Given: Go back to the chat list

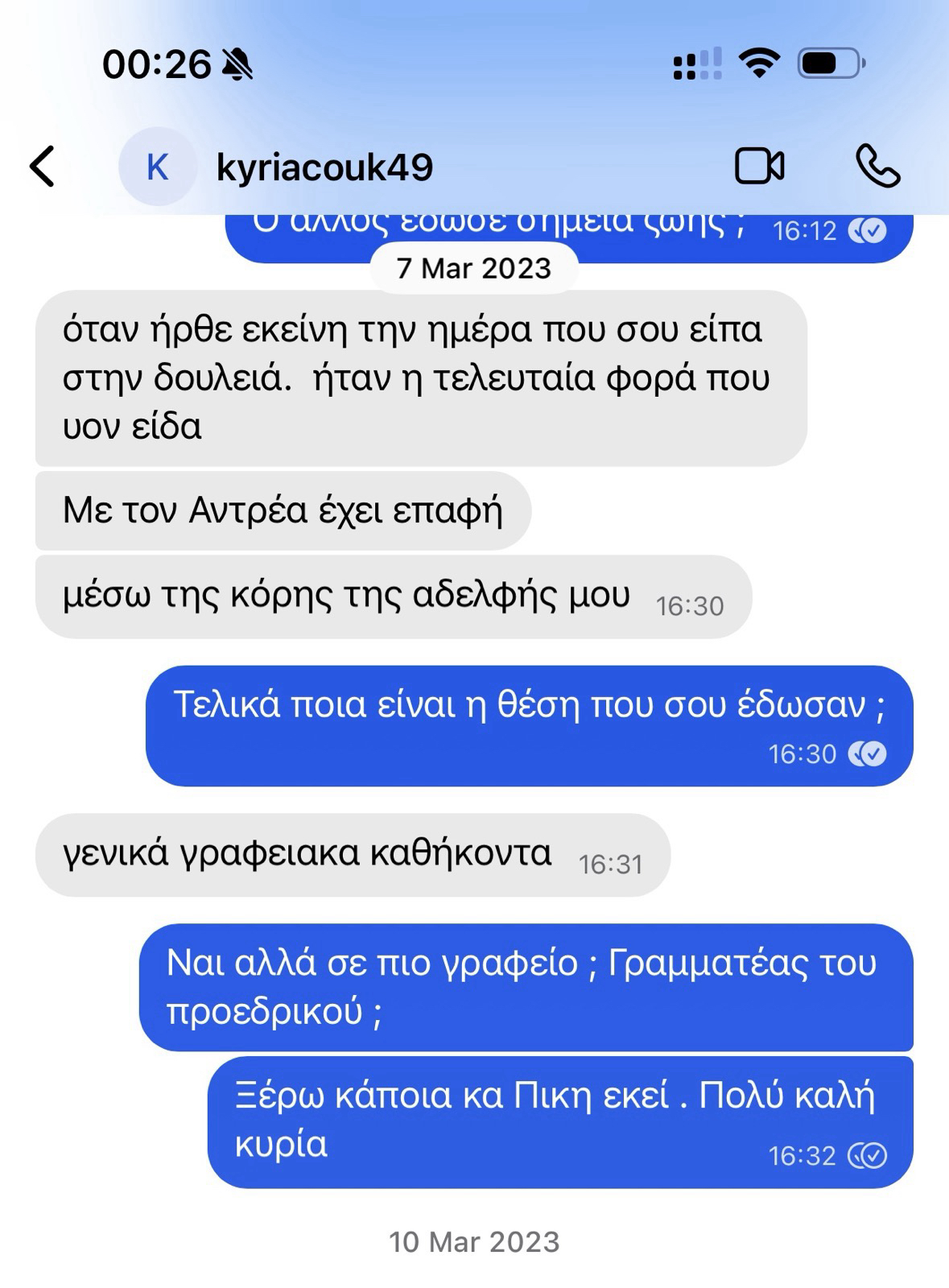Looking at the screenshot, I should (43, 167).
